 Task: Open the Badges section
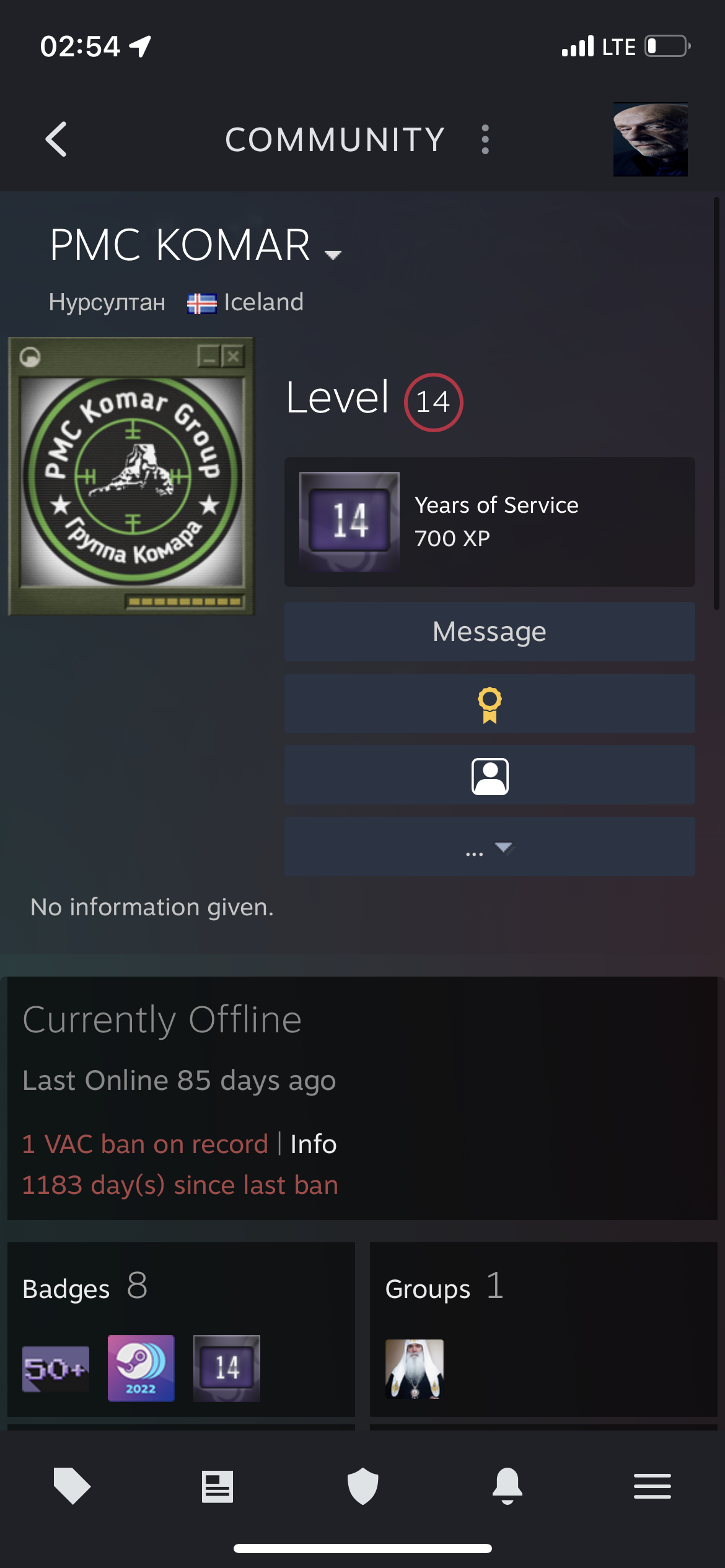pyautogui.click(x=67, y=1289)
